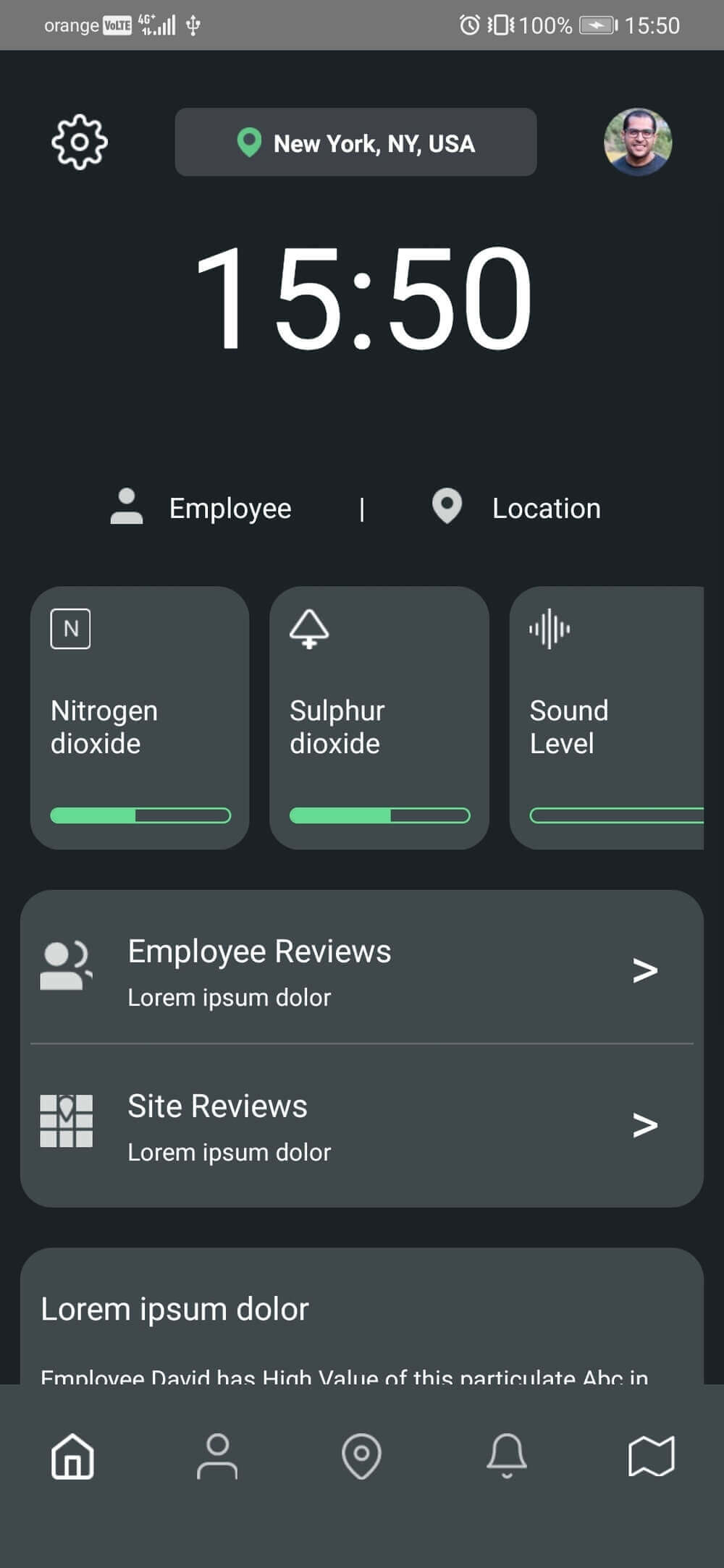The image size is (724, 1568).
Task: Open the notifications bell tab
Action: 507,1456
